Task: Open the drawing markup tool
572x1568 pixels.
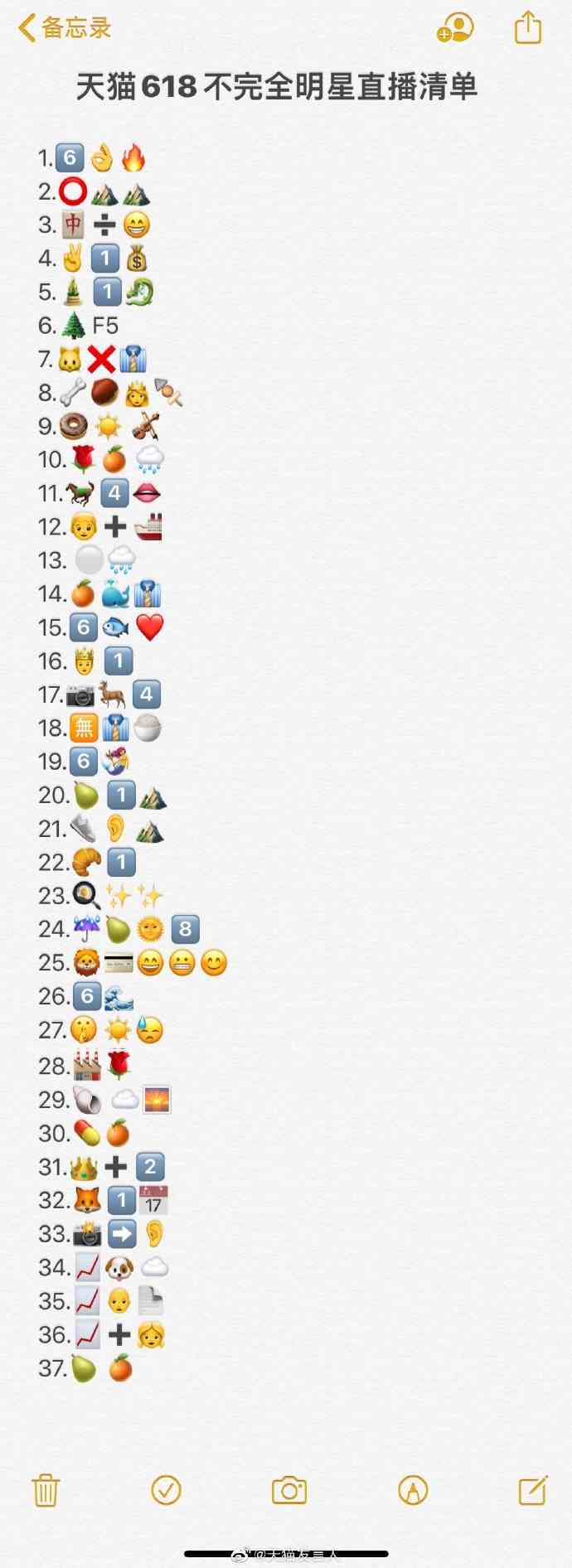Action: 413,1490
